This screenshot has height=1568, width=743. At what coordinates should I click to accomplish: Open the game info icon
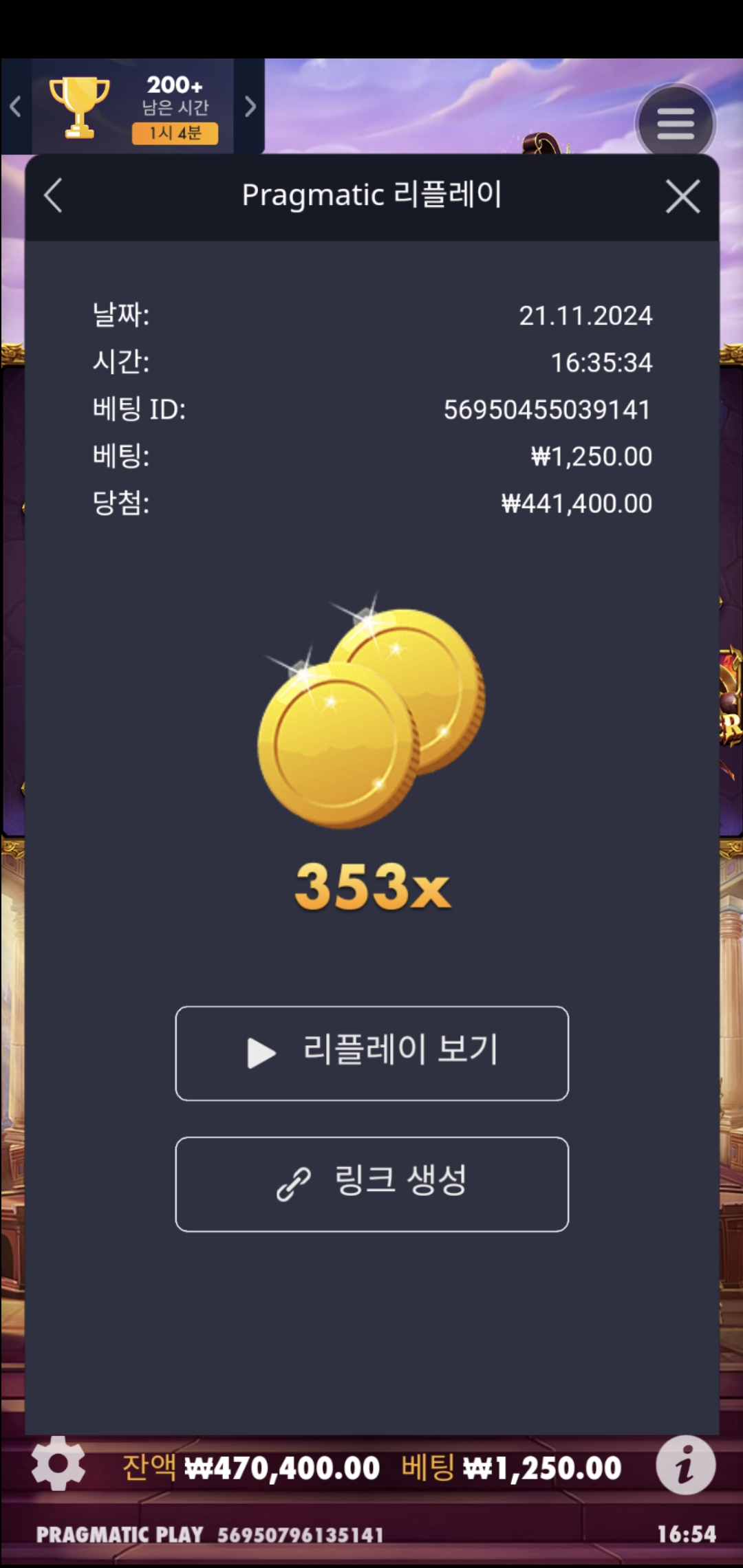click(685, 1464)
